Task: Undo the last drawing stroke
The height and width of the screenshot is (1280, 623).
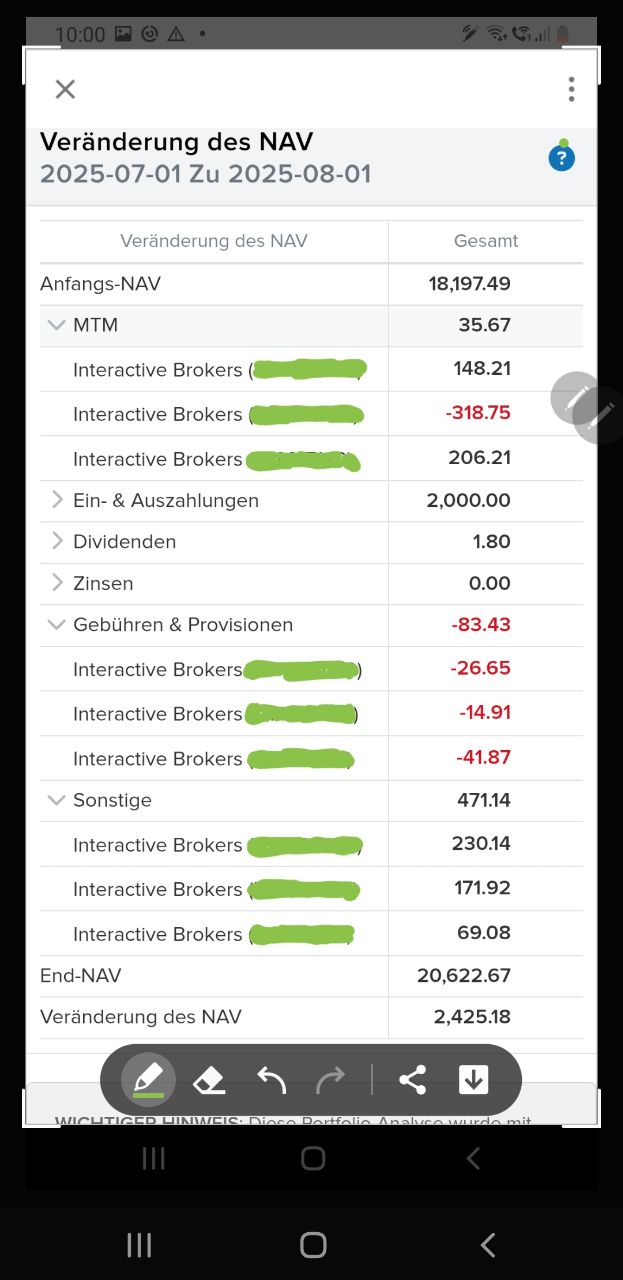Action: point(271,1079)
